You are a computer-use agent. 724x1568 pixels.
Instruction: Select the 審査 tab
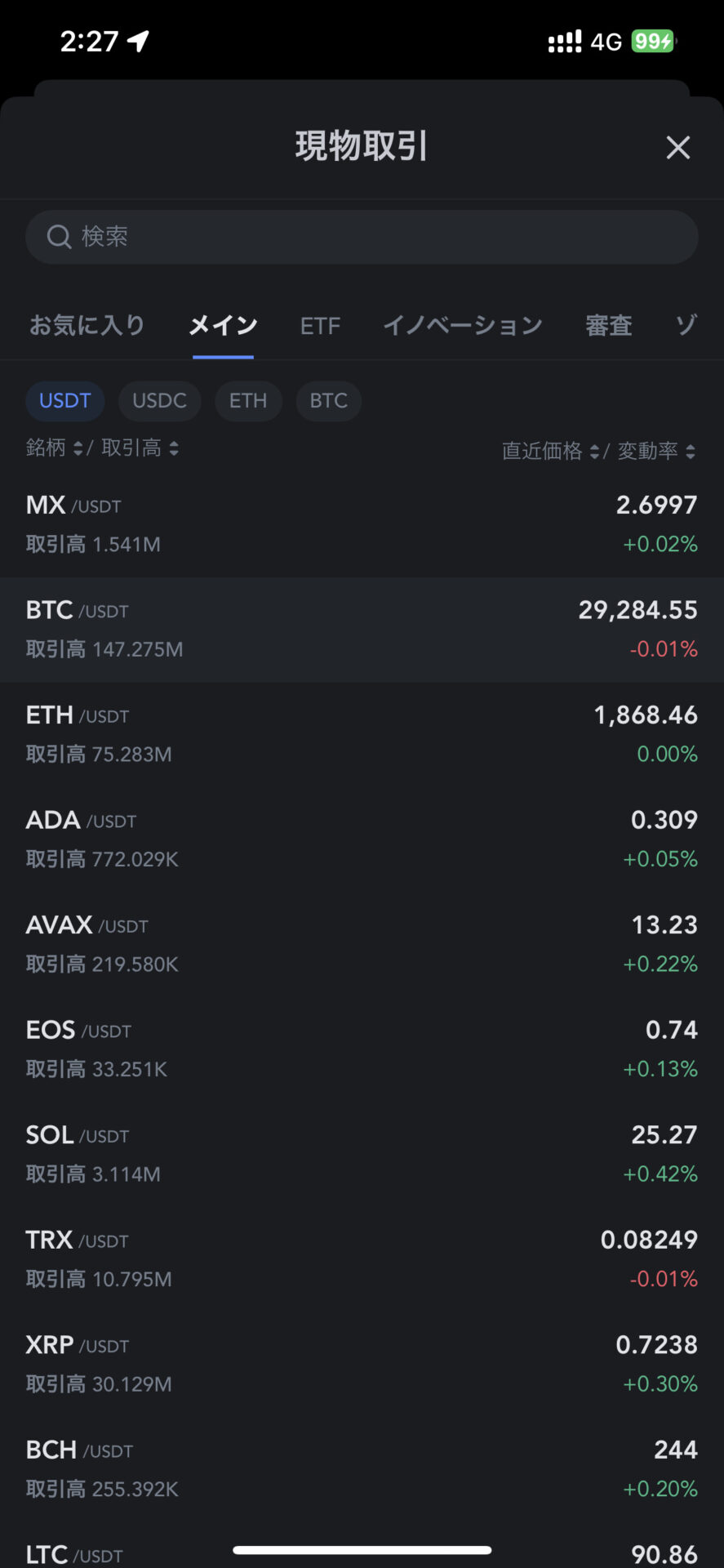(609, 325)
